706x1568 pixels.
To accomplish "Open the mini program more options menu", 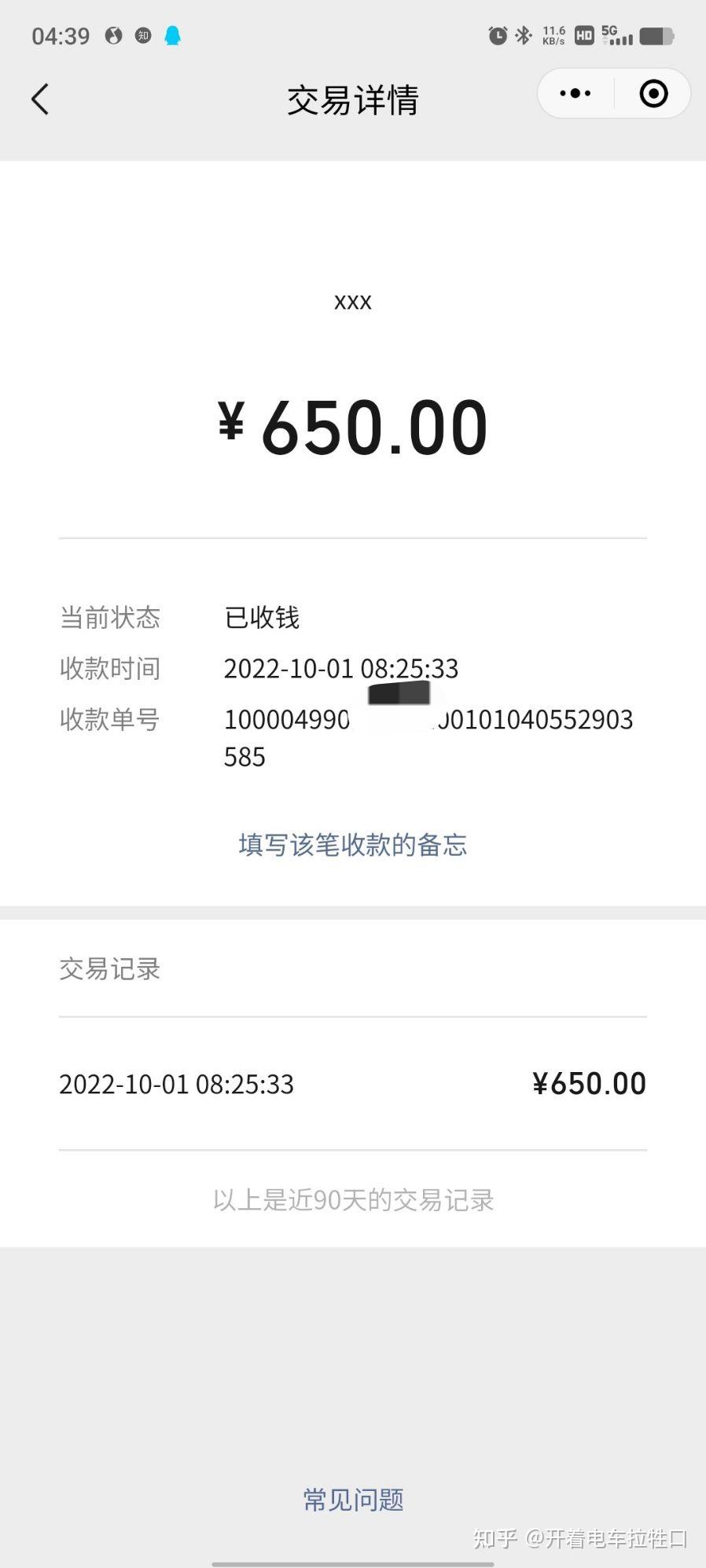I will (575, 94).
